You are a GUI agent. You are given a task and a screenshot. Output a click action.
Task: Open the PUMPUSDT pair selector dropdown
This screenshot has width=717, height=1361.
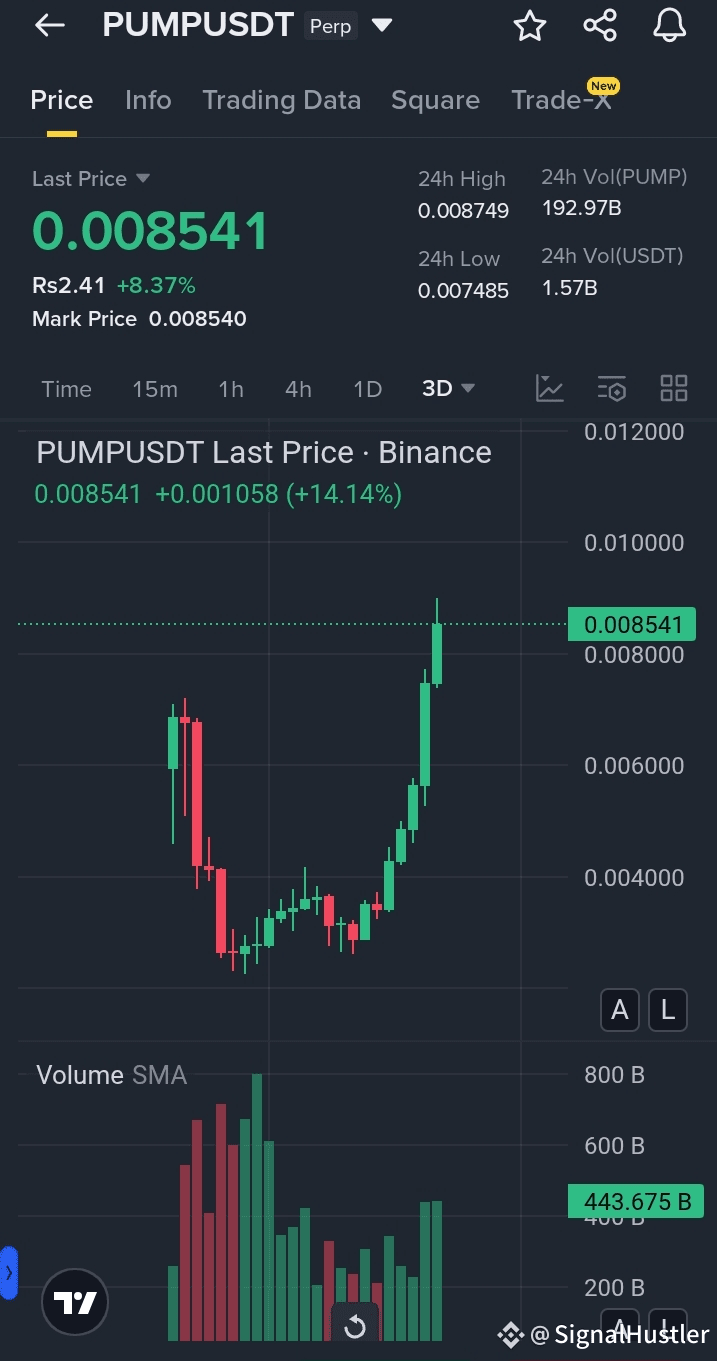(382, 26)
